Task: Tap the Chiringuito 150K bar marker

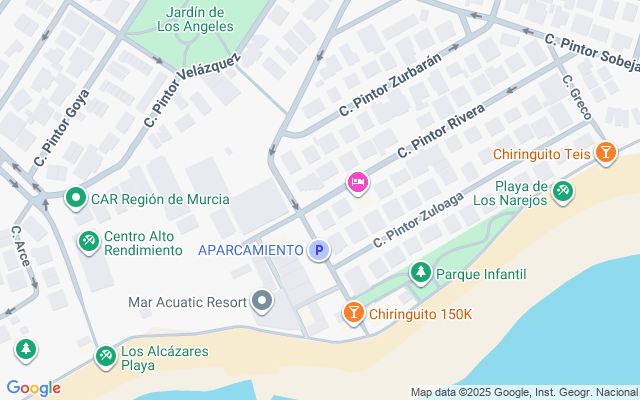Action: 353,314
